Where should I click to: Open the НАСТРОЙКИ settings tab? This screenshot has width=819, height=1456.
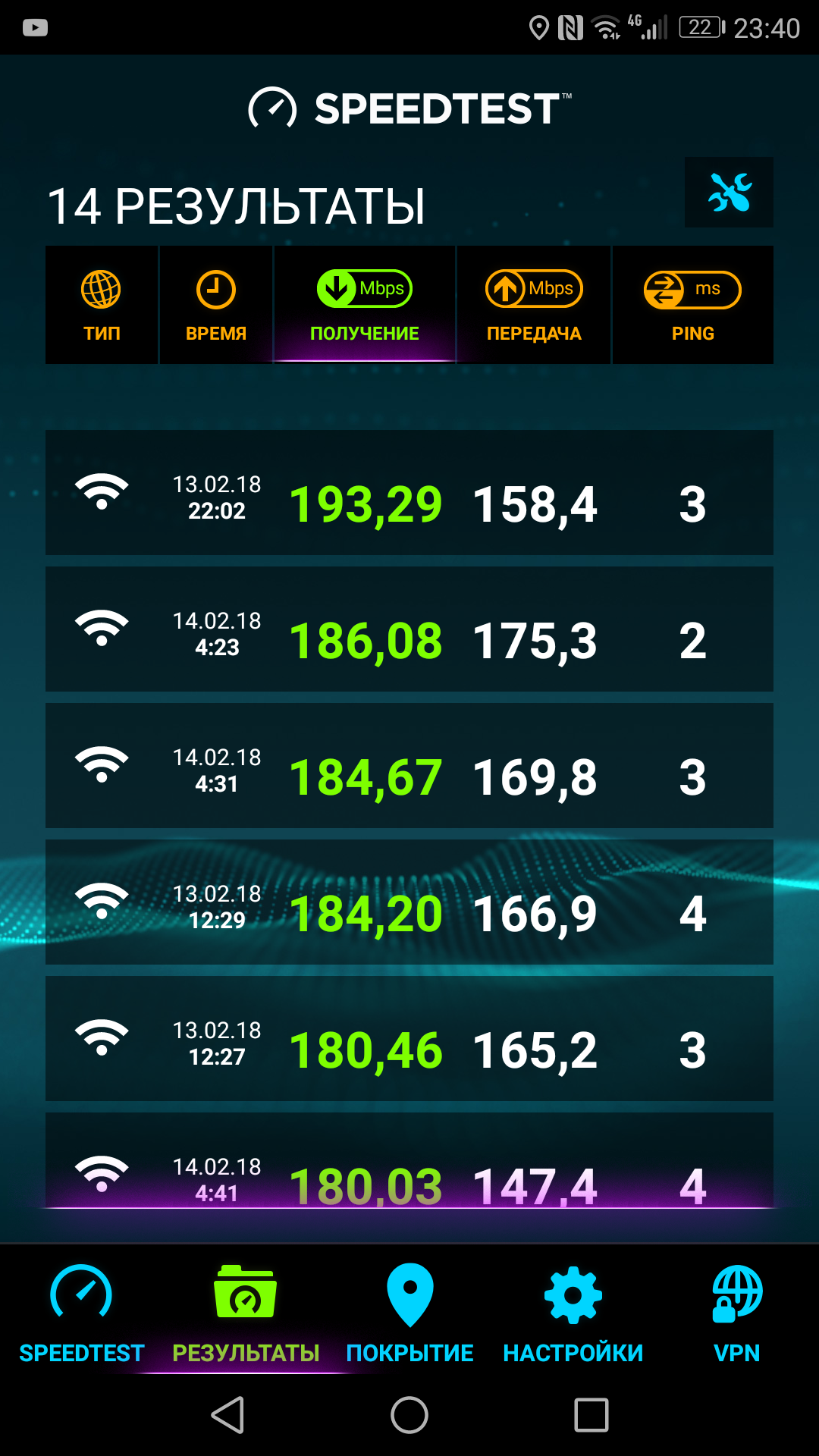(573, 1313)
